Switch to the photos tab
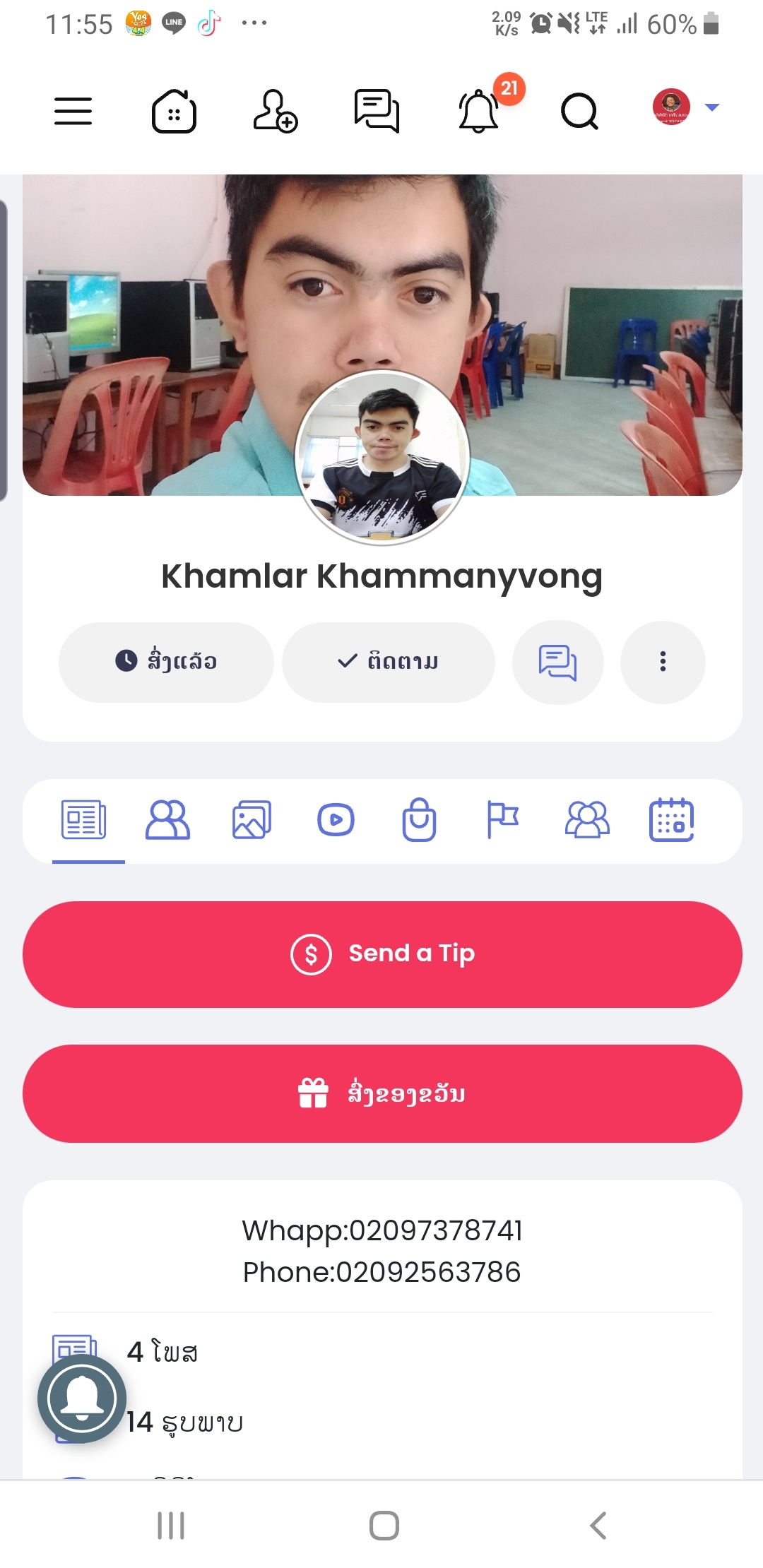 click(x=252, y=820)
